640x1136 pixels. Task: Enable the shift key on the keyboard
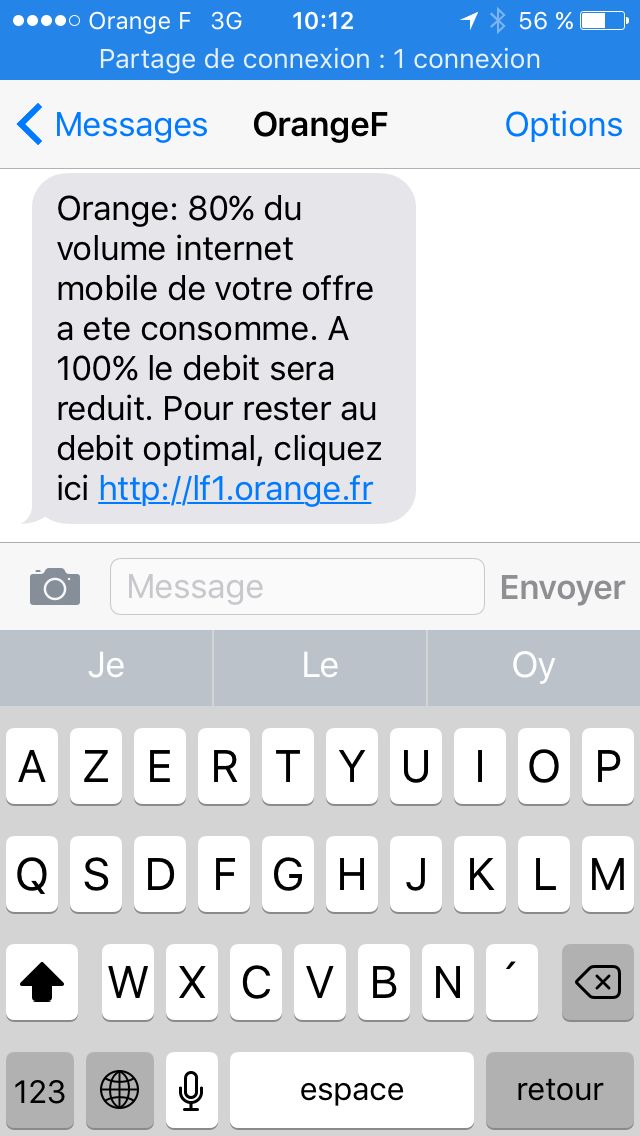[42, 982]
